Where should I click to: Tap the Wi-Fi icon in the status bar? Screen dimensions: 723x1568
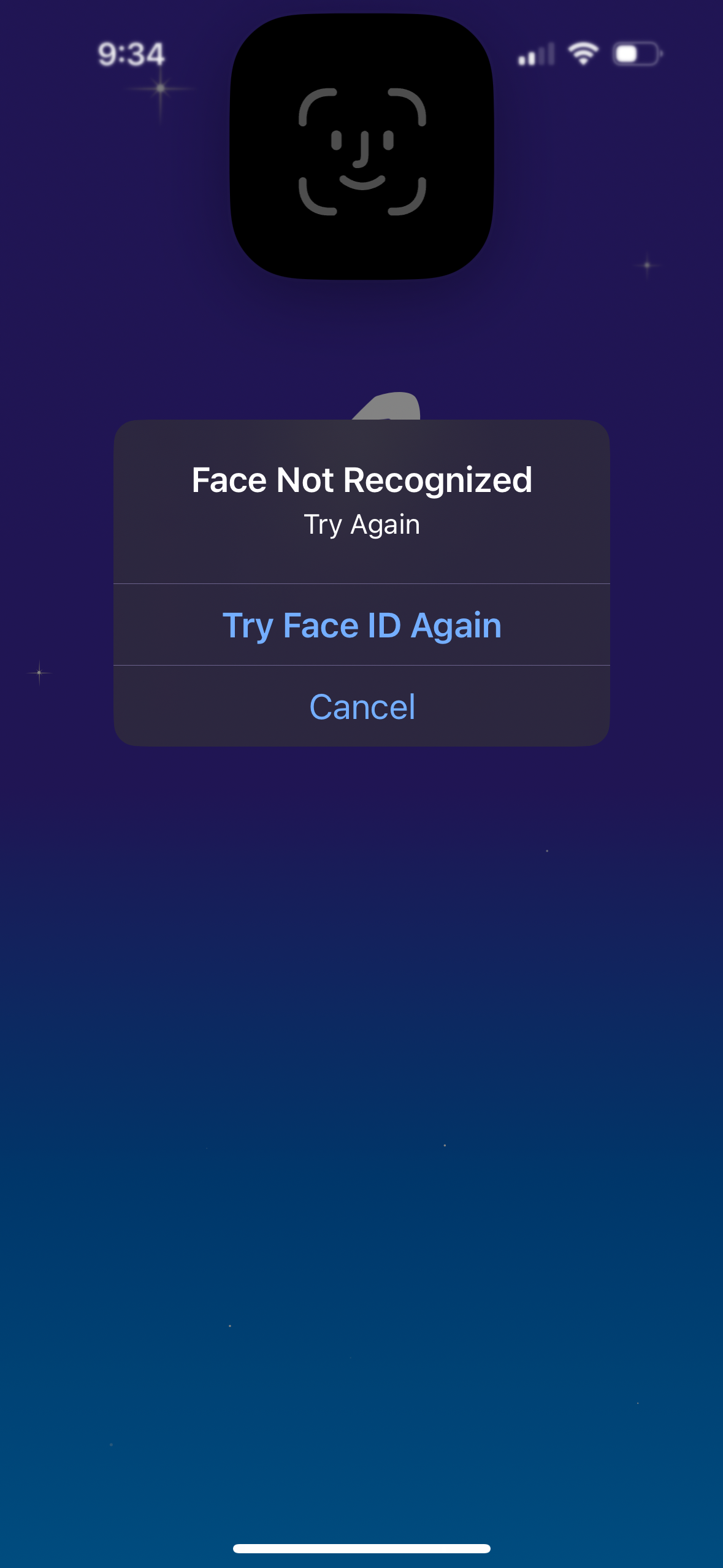(583, 54)
